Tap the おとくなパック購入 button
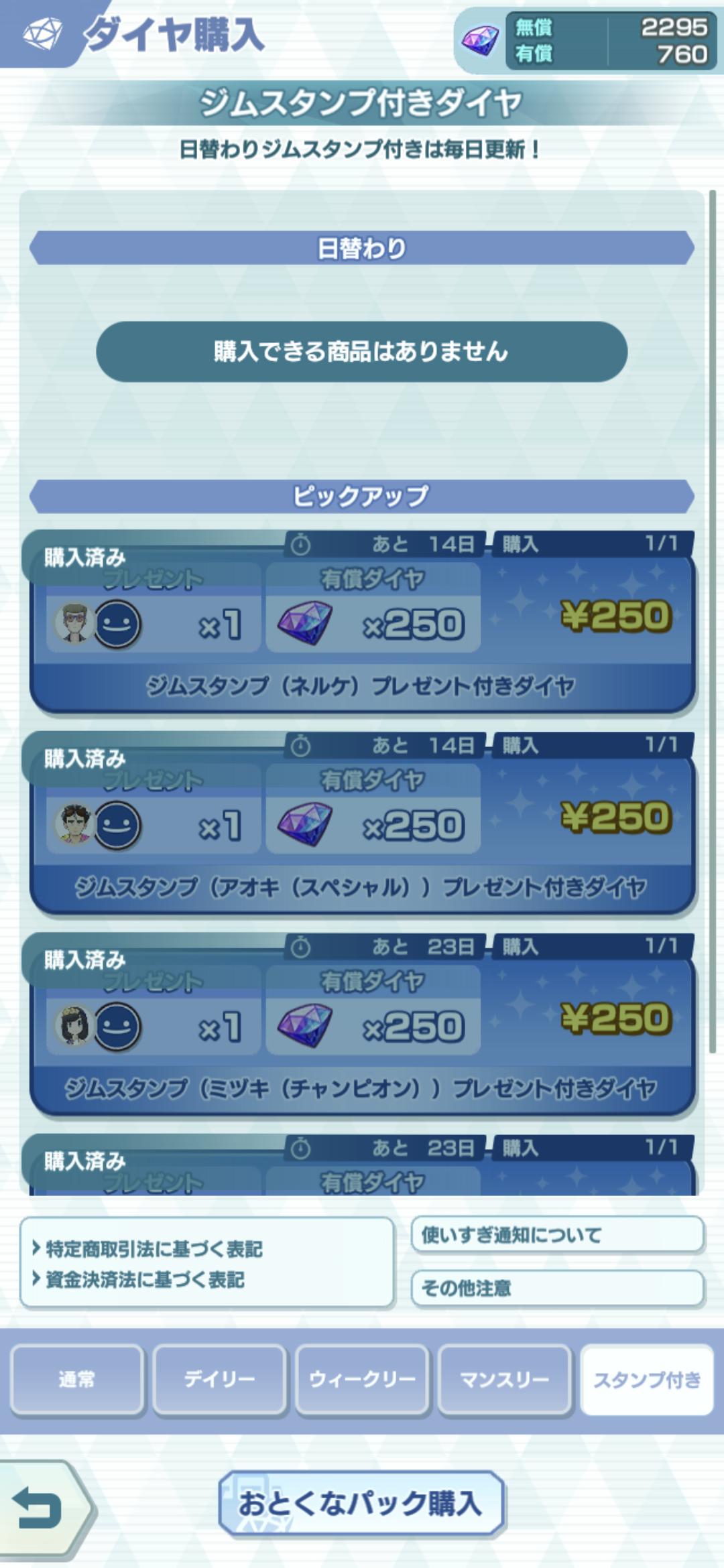724x1568 pixels. click(x=361, y=1503)
